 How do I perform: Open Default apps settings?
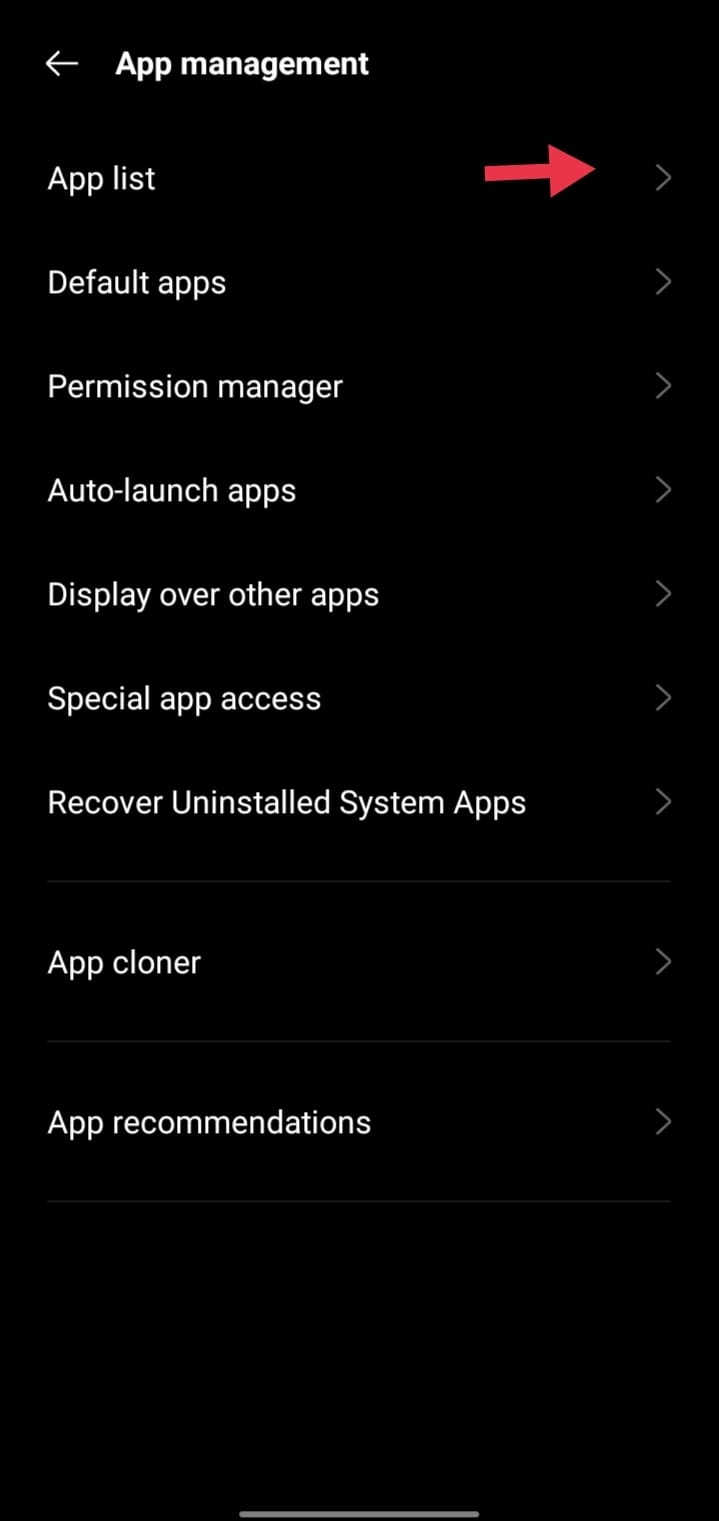(x=359, y=282)
